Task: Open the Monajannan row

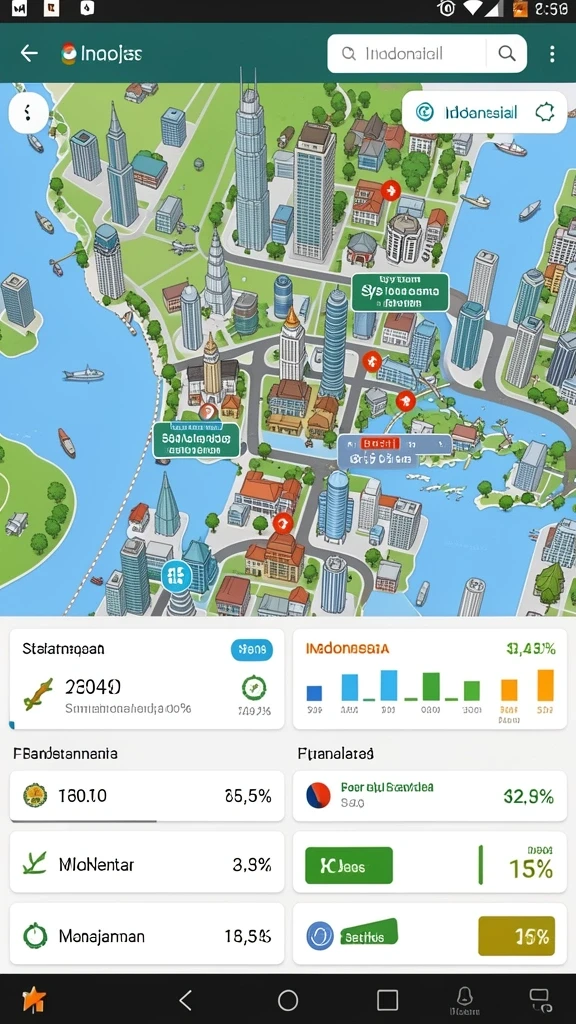Action: [x=147, y=936]
